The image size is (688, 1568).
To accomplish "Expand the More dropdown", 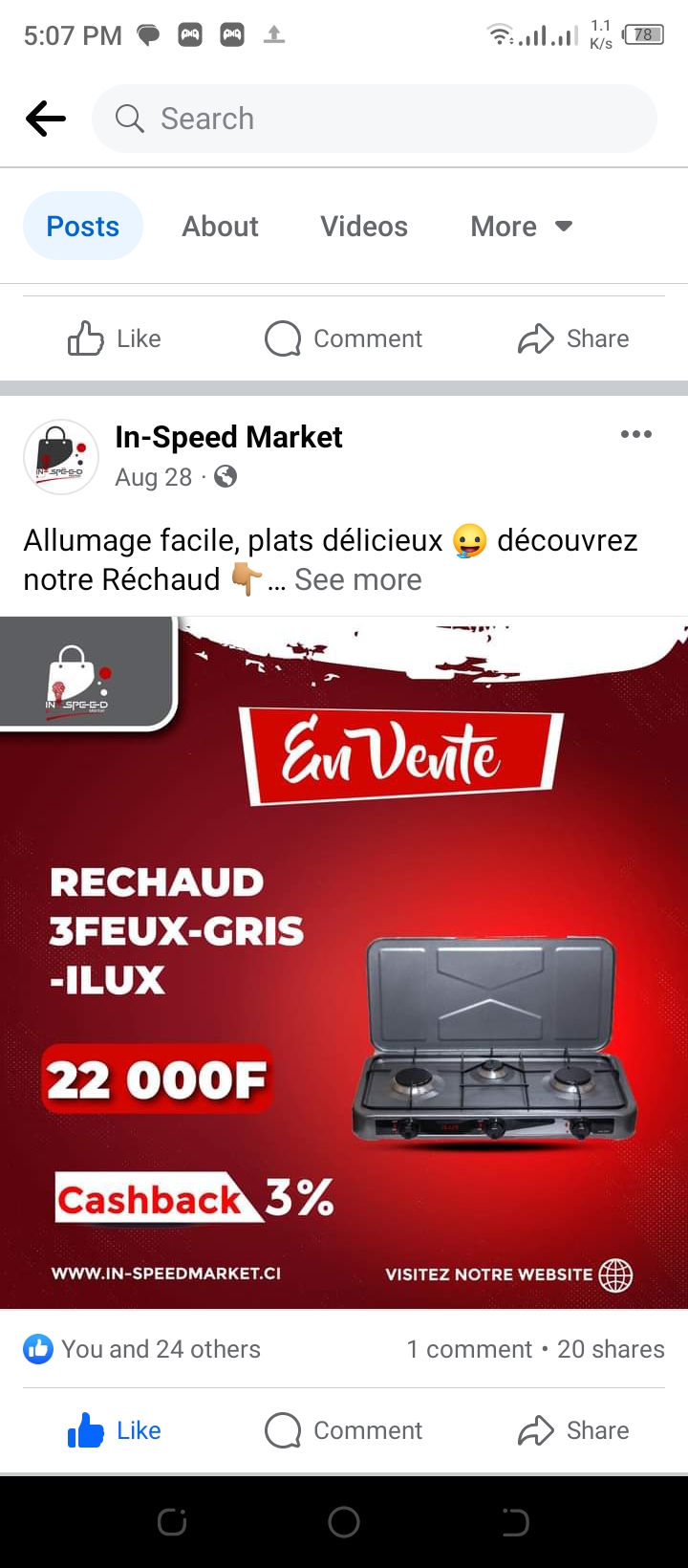I will (522, 227).
